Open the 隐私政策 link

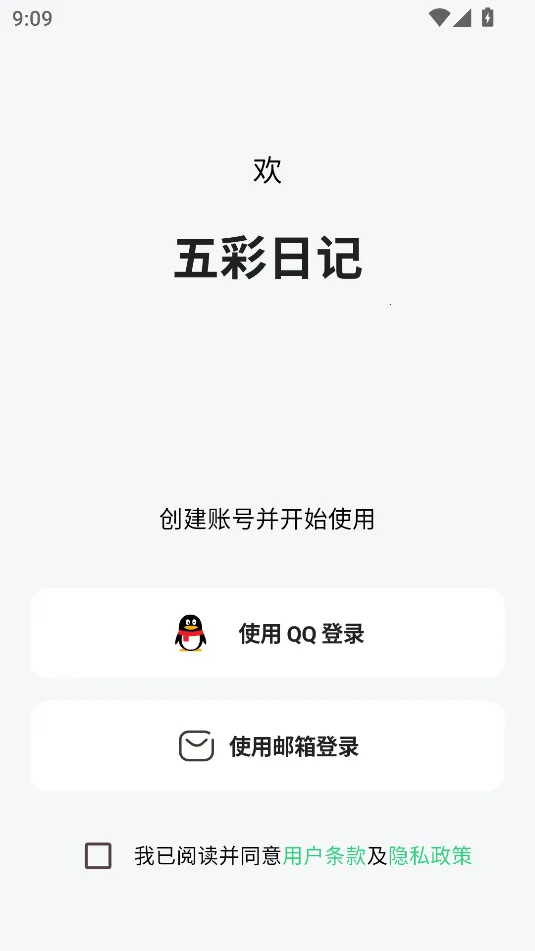[430, 856]
